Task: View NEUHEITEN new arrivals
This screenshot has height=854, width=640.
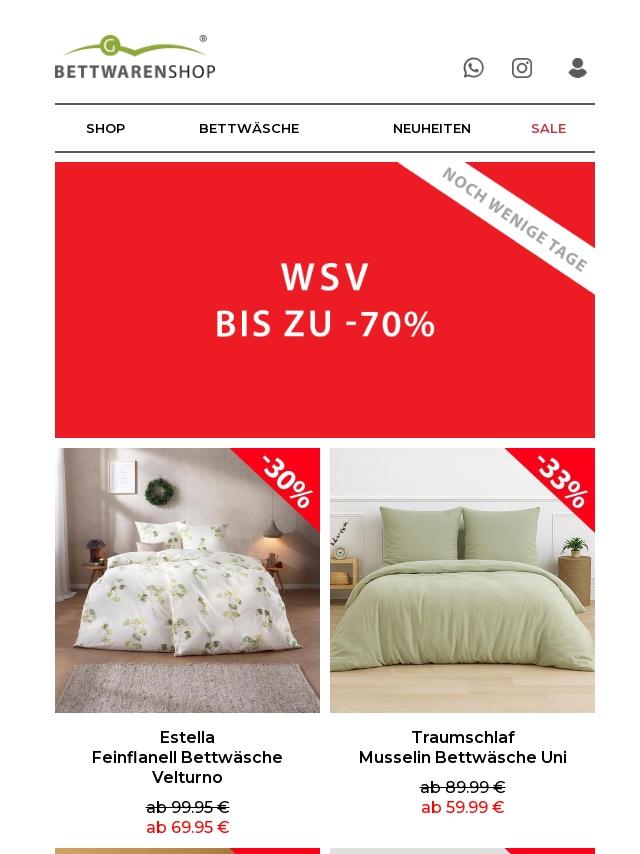Action: pos(432,129)
